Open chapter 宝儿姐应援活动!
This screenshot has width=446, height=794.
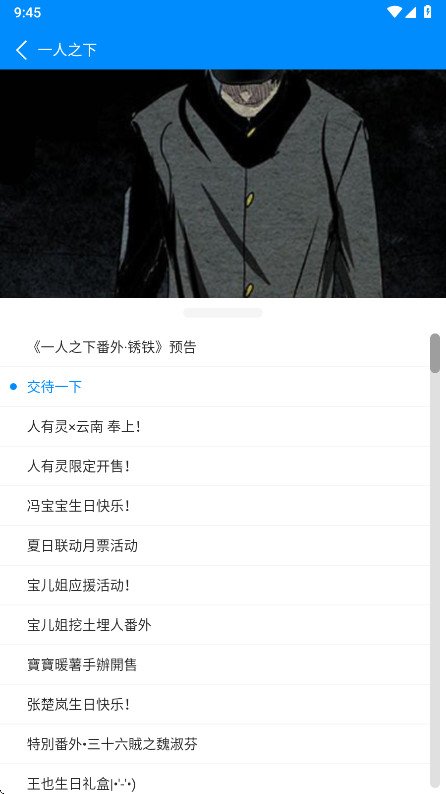pos(215,585)
